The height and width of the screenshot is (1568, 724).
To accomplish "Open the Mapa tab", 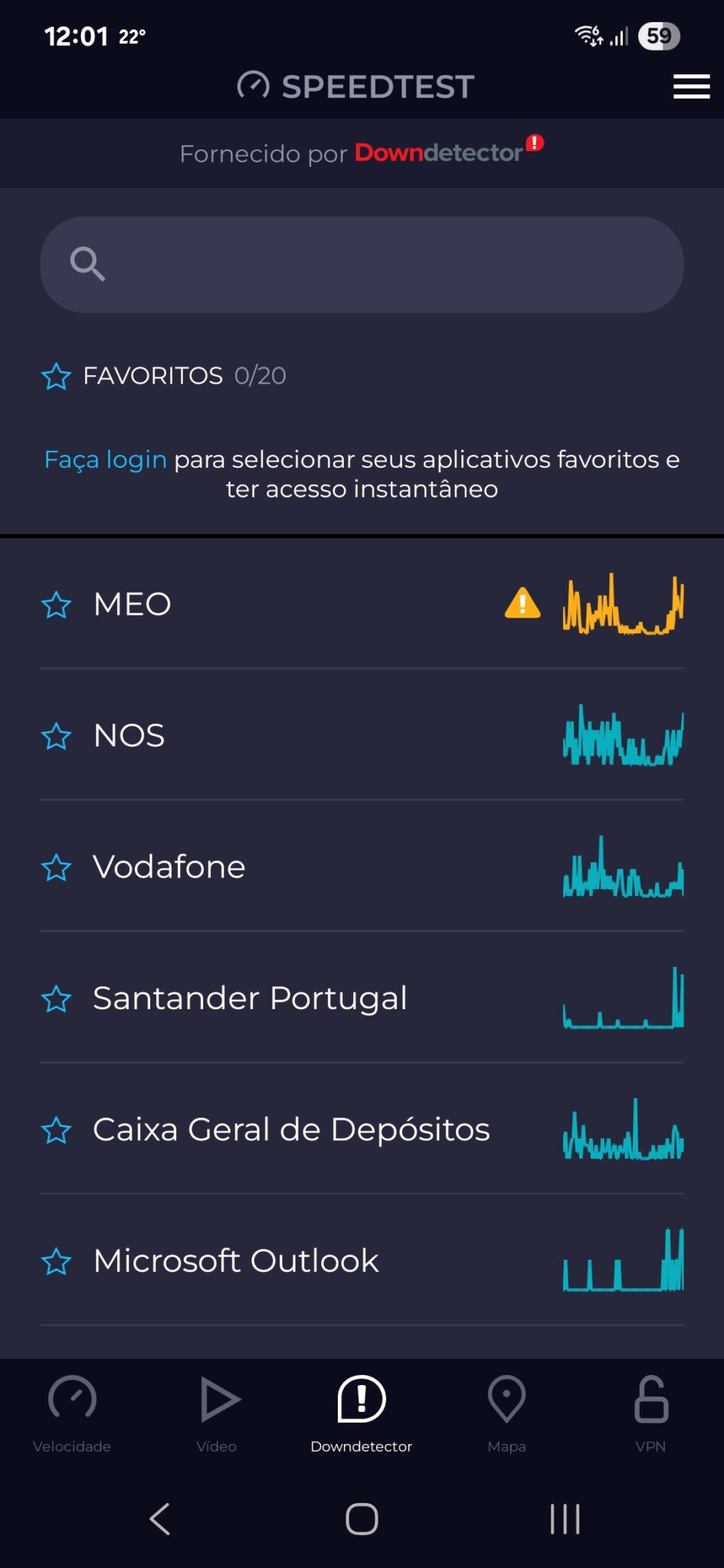I will pyautogui.click(x=506, y=1413).
